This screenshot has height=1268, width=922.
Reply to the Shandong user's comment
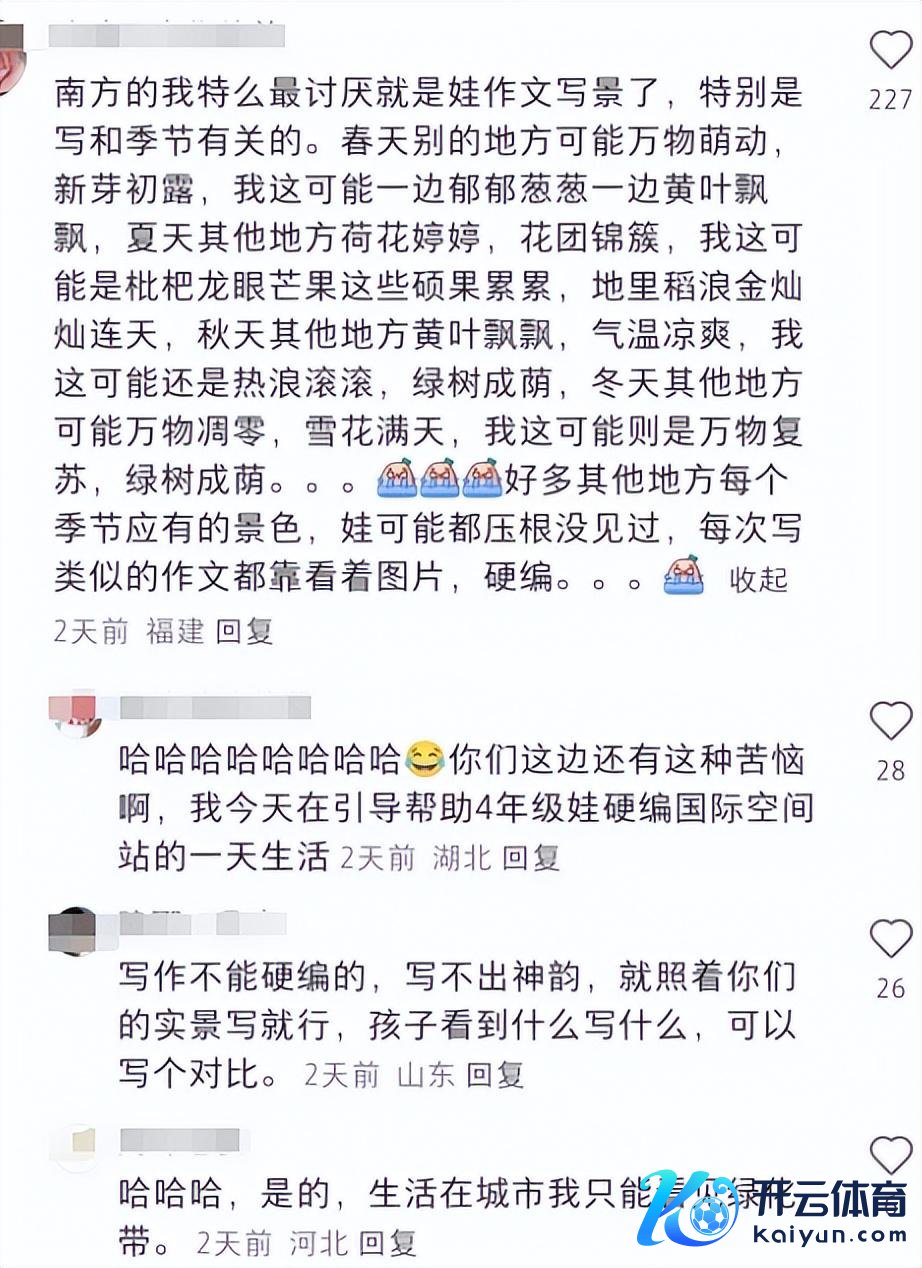click(x=495, y=1075)
